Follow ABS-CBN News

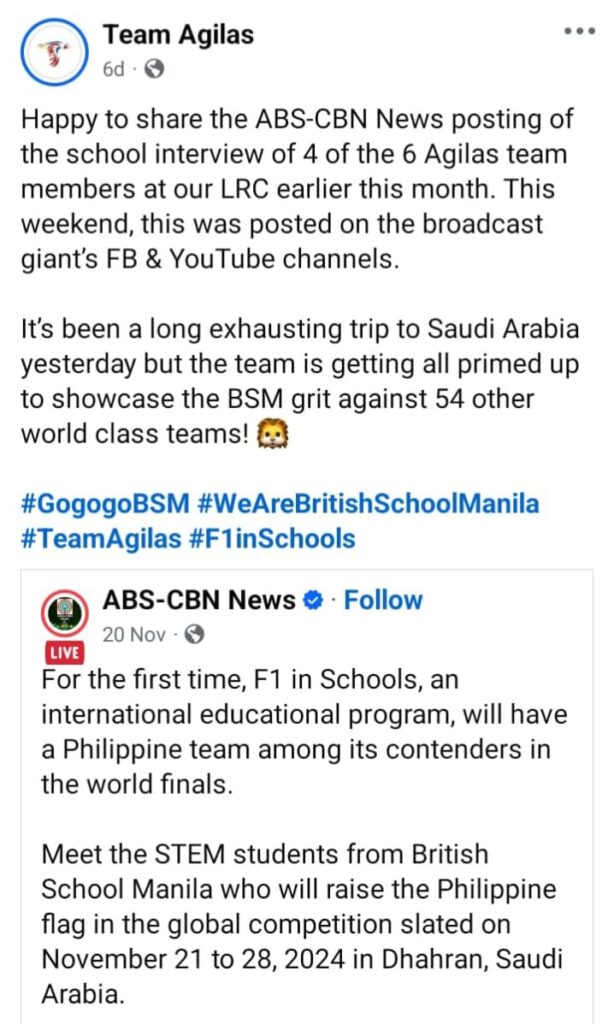[x=383, y=600]
